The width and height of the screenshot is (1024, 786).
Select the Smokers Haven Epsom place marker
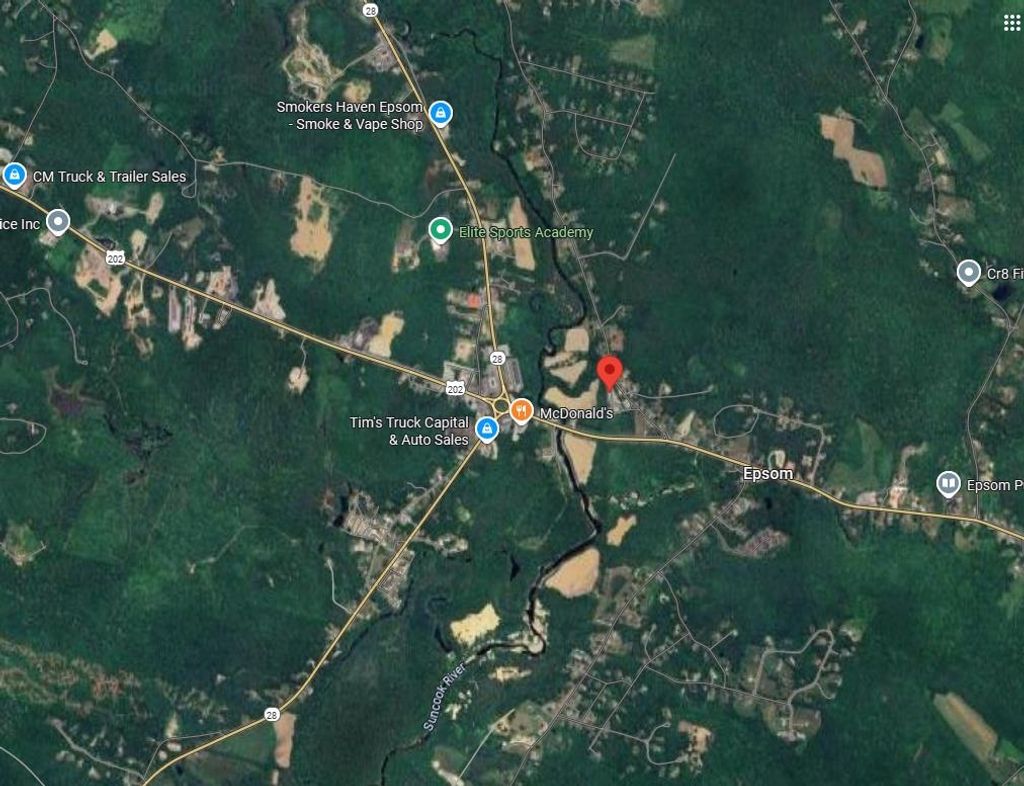440,114
